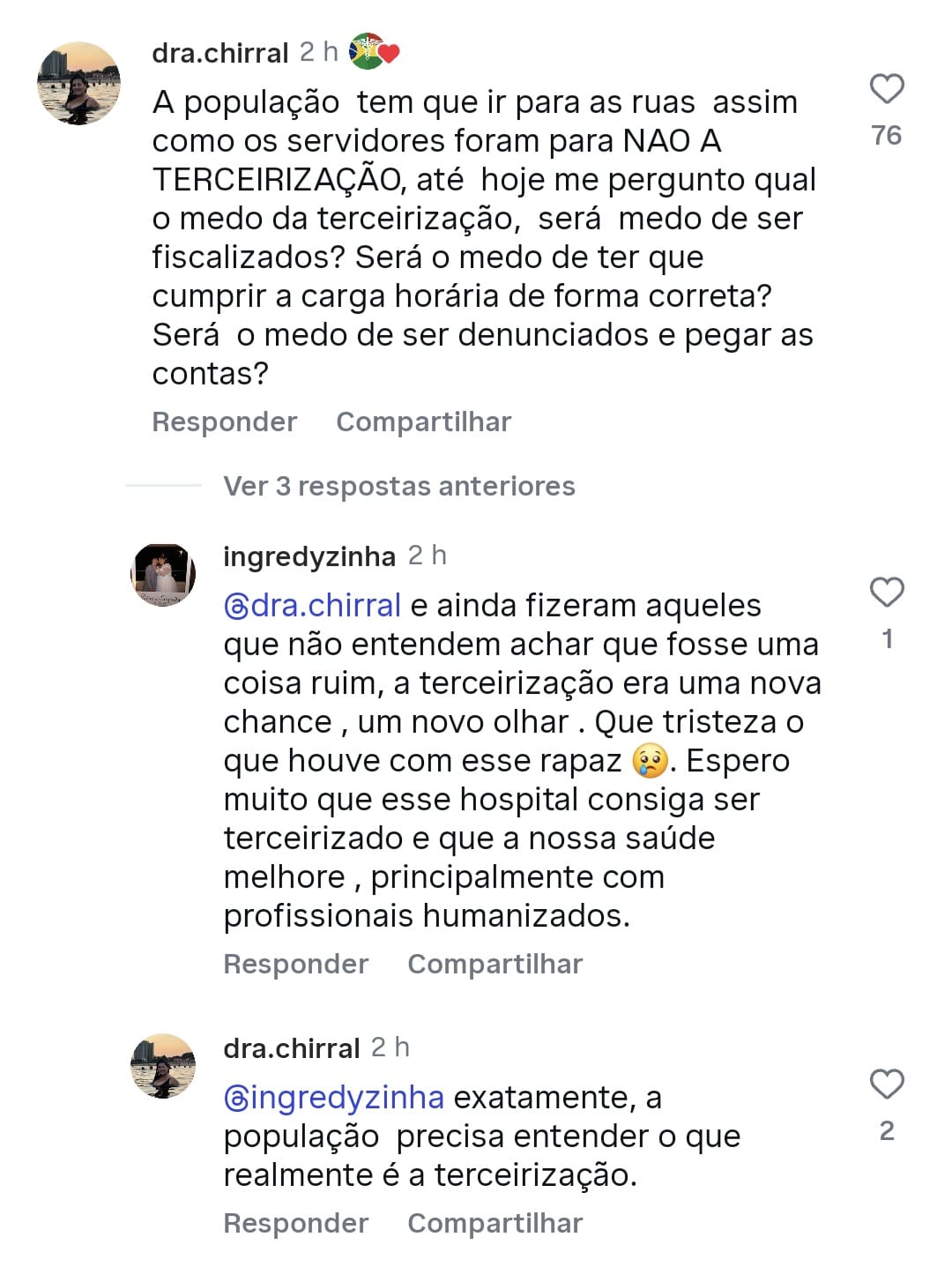Tap Compartilhar under dra.chirral's 'exatamente' reply
The height and width of the screenshot is (1282, 952).
click(495, 1223)
